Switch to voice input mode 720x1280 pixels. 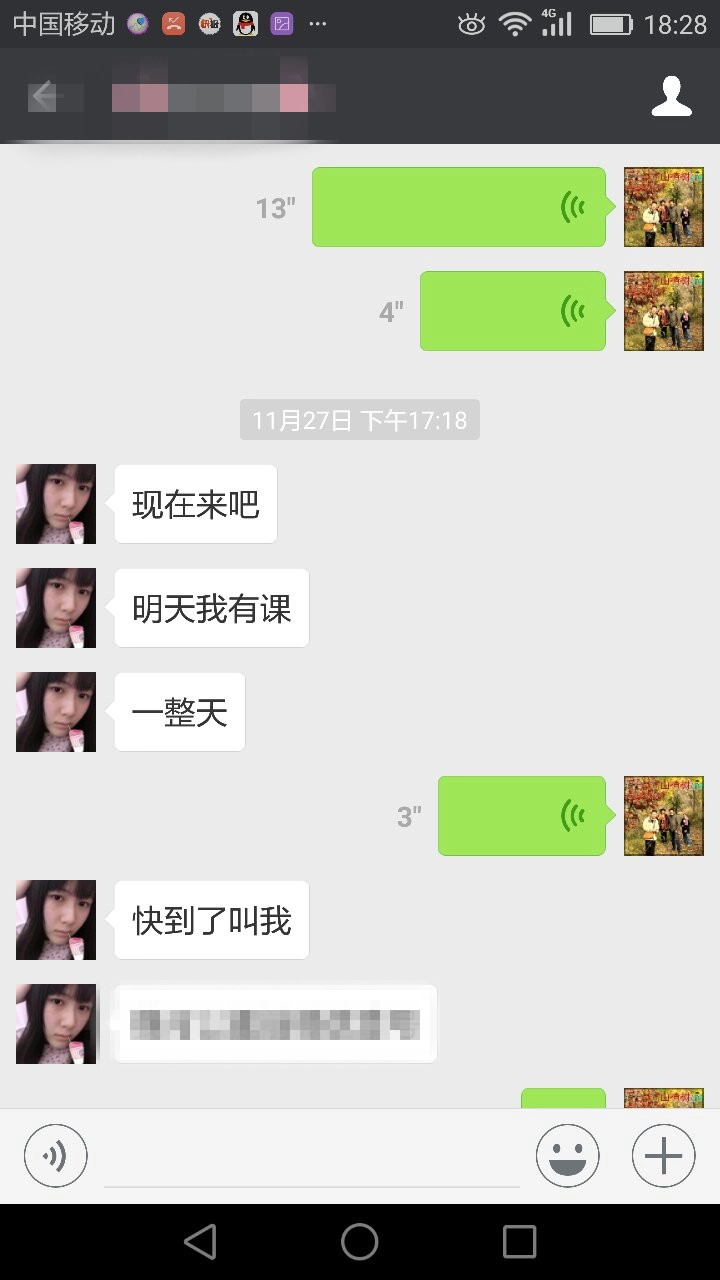(56, 1156)
